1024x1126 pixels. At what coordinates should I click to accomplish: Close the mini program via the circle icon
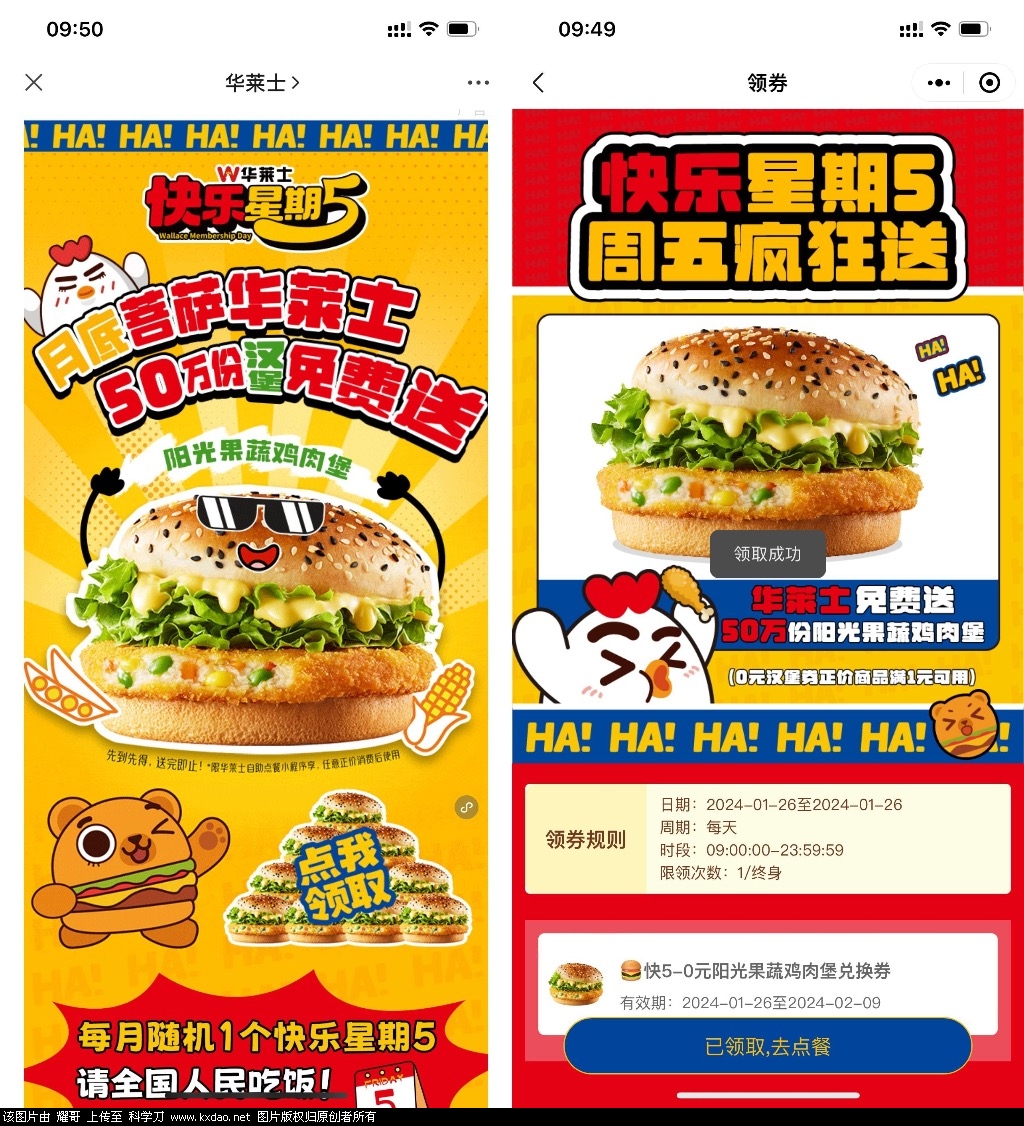[x=989, y=83]
